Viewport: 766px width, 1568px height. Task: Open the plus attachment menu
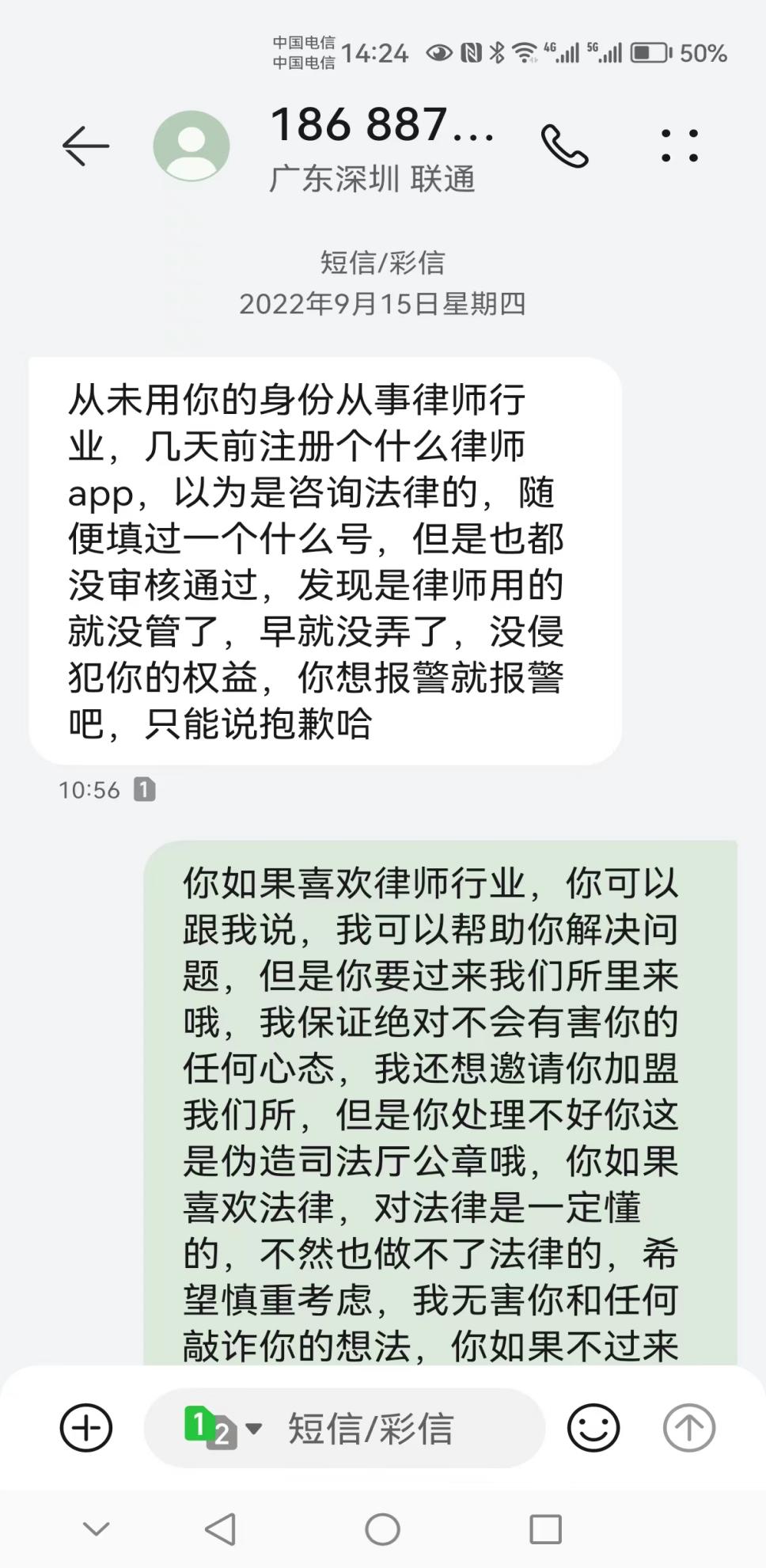coord(86,1427)
